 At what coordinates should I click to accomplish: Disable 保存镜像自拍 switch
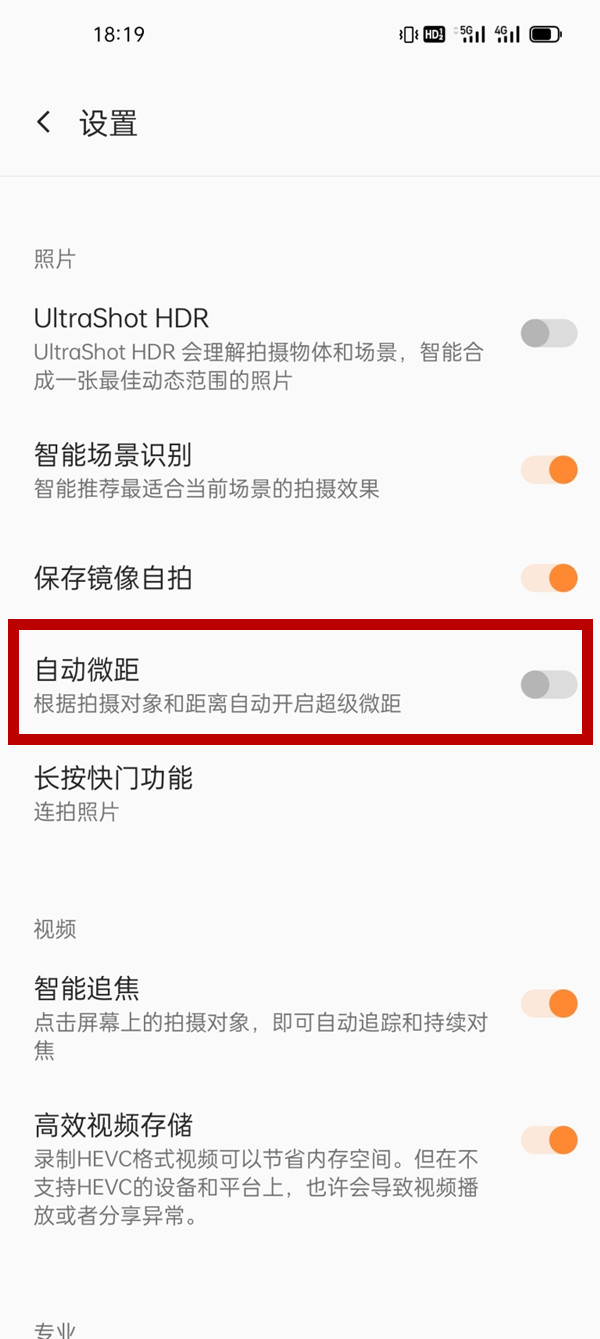549,577
